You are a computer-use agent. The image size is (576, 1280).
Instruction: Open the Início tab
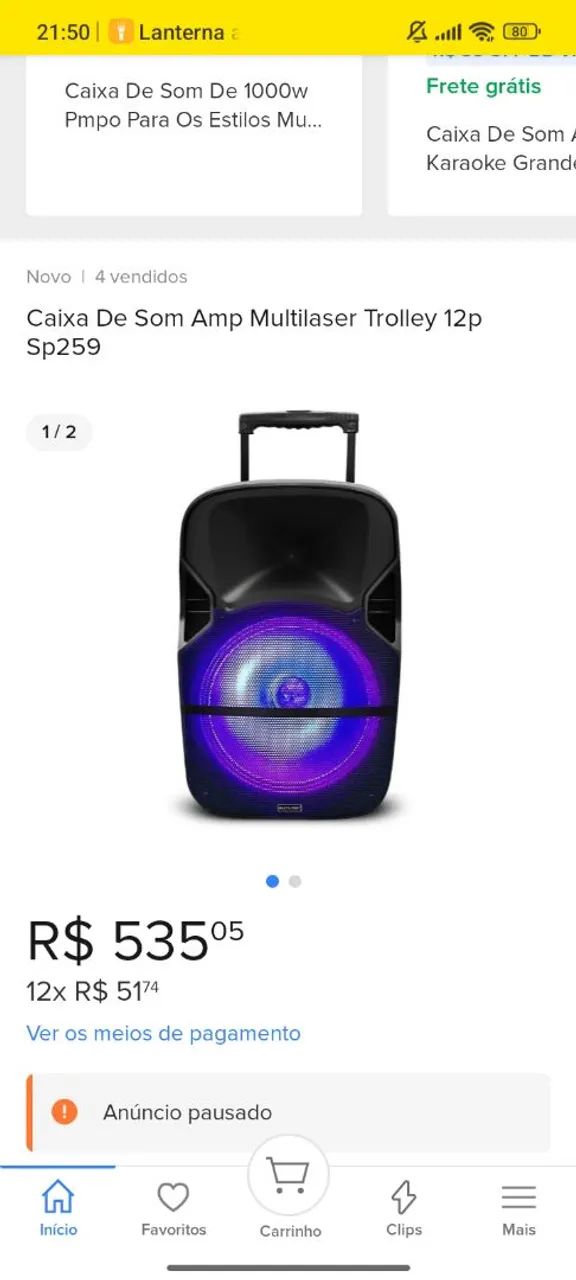click(x=58, y=1209)
